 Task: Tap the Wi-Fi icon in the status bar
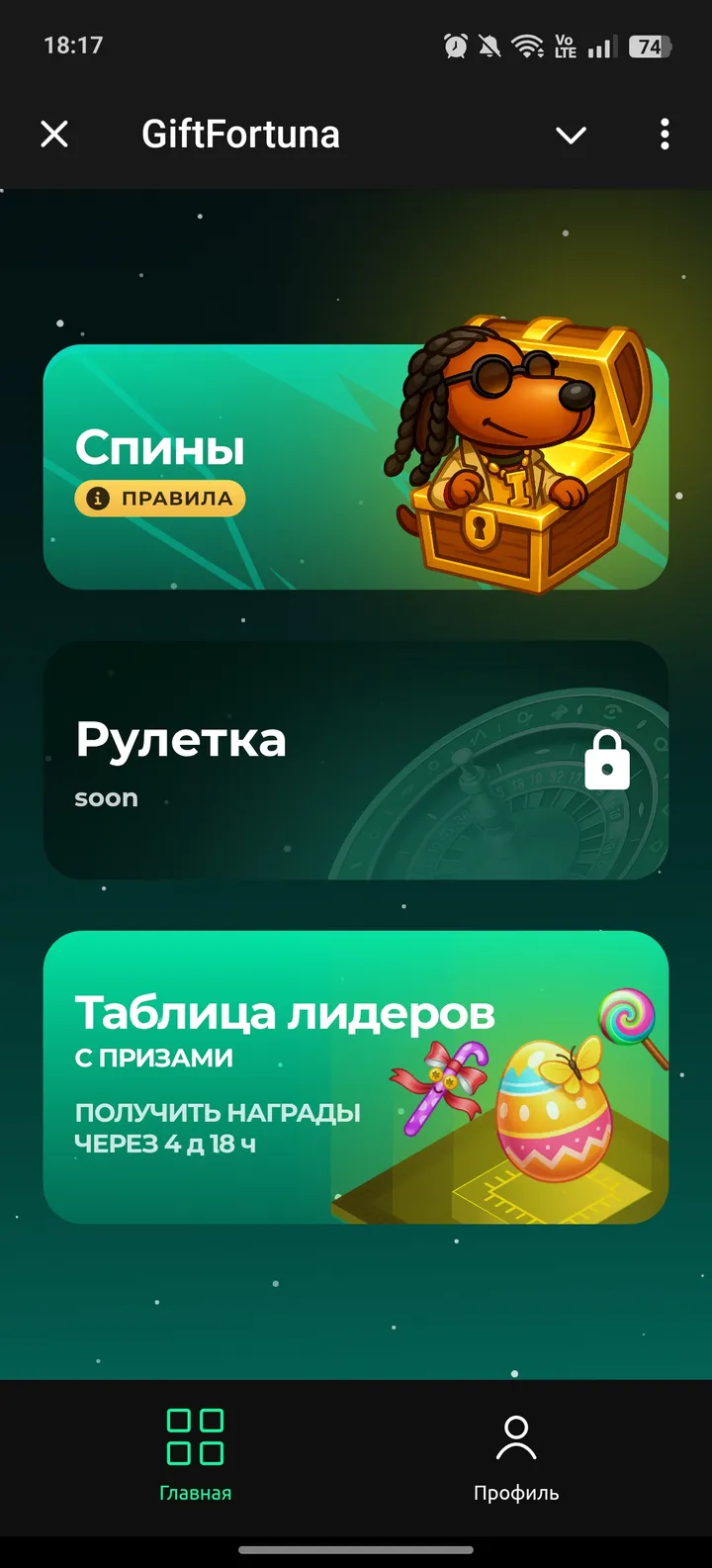(528, 45)
